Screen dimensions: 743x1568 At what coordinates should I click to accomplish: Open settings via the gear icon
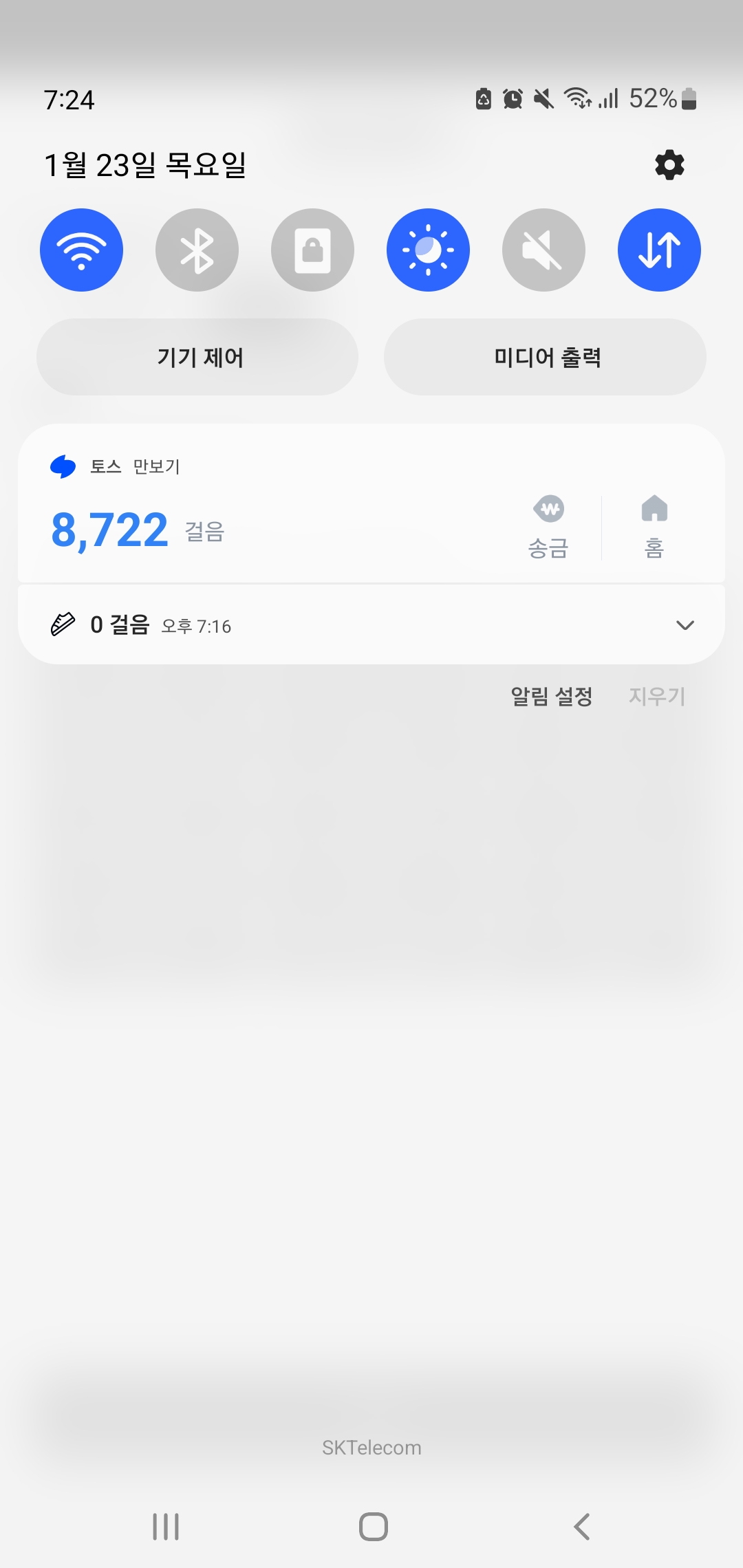(669, 165)
